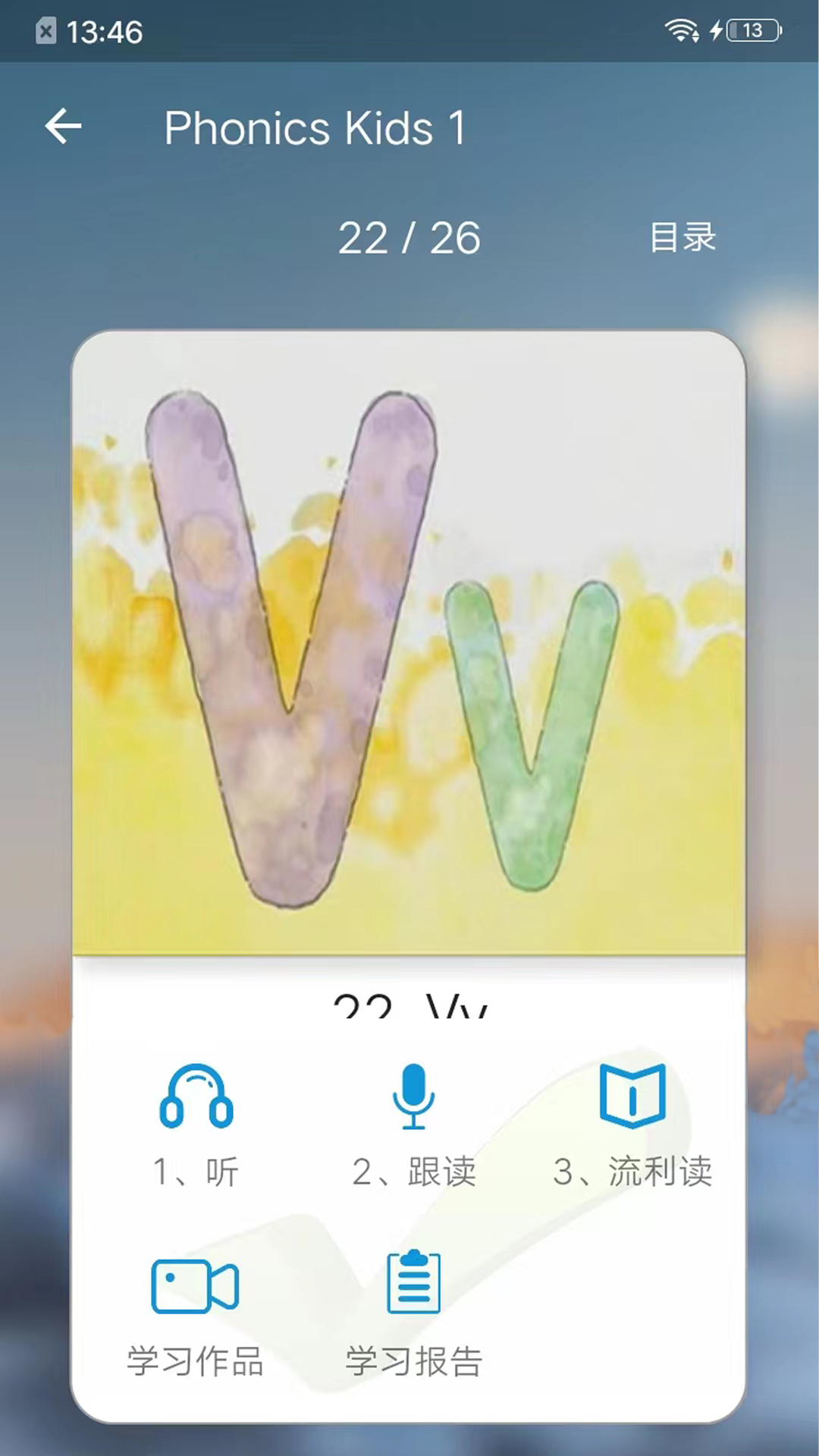View the 学习报告 learning report
The image size is (819, 1456).
[413, 1314]
